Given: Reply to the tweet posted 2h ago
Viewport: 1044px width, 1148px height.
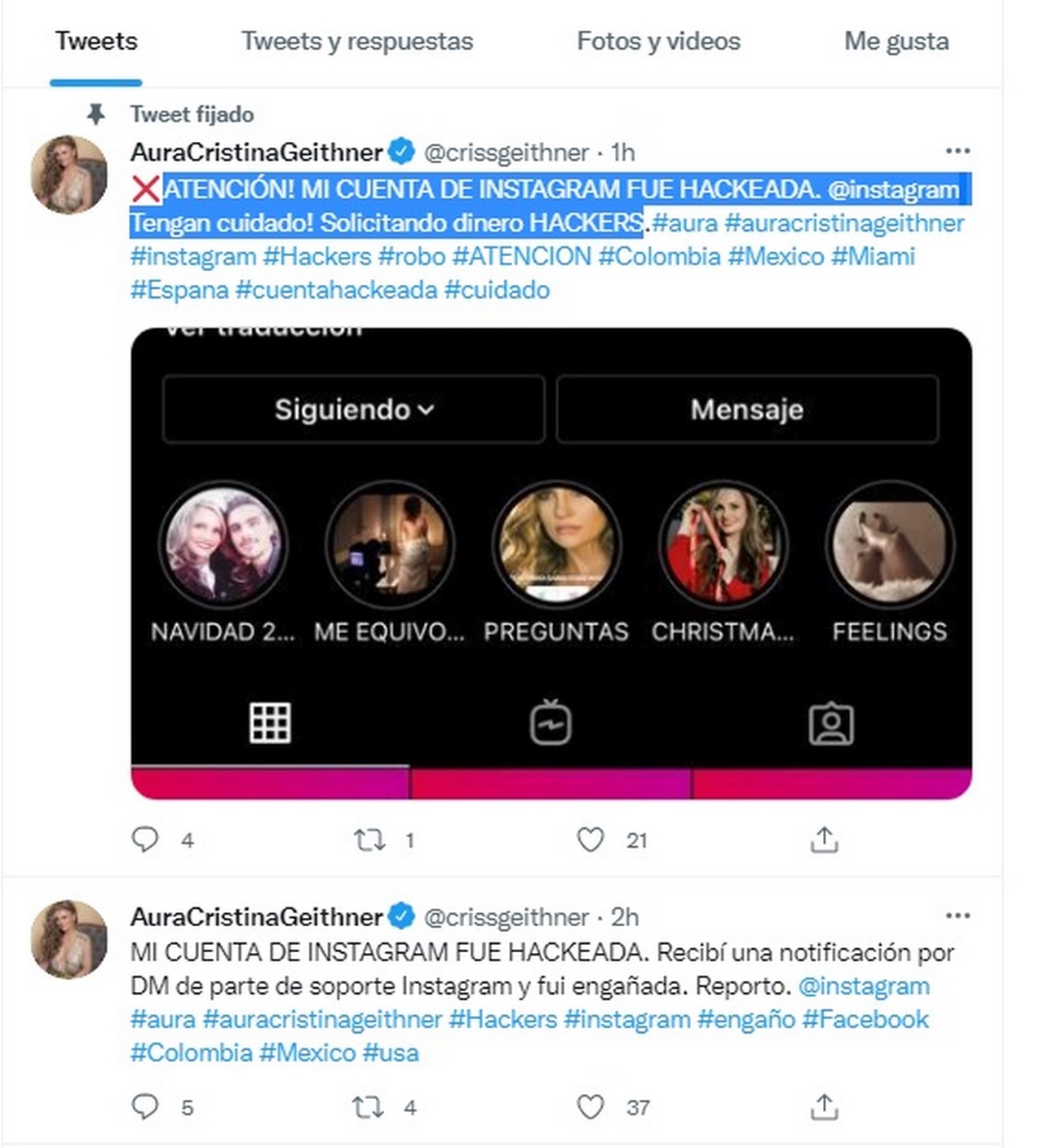Looking at the screenshot, I should (x=145, y=1106).
